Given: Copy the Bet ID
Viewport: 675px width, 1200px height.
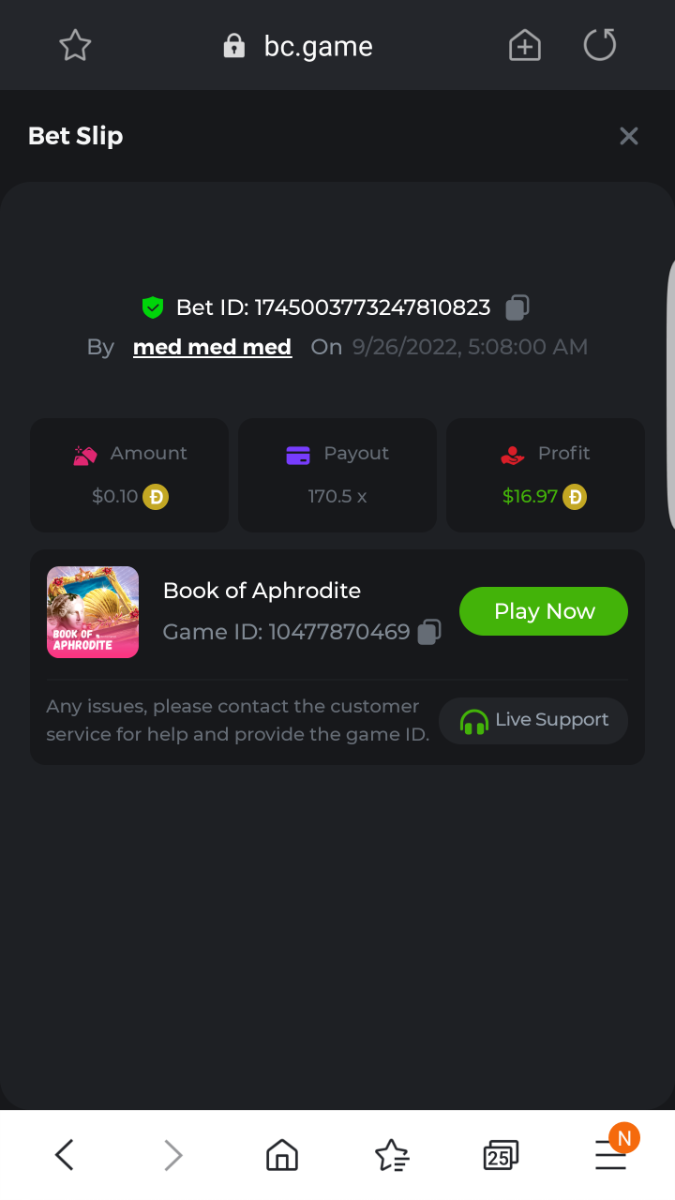Looking at the screenshot, I should (x=517, y=307).
